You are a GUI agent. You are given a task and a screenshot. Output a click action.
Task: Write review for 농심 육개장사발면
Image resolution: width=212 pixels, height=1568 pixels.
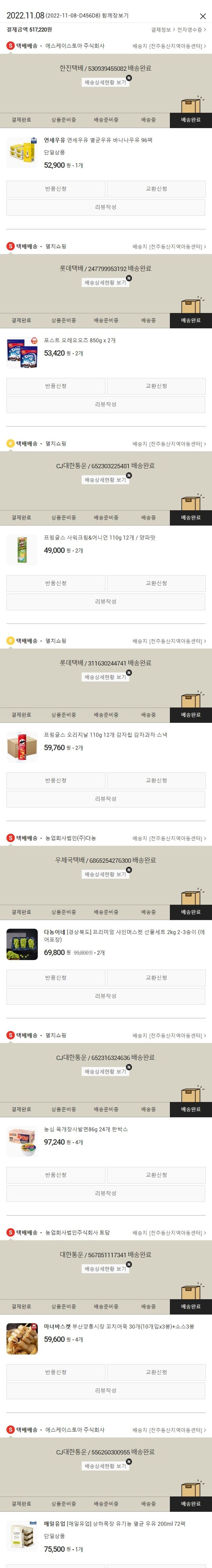coord(106,1193)
